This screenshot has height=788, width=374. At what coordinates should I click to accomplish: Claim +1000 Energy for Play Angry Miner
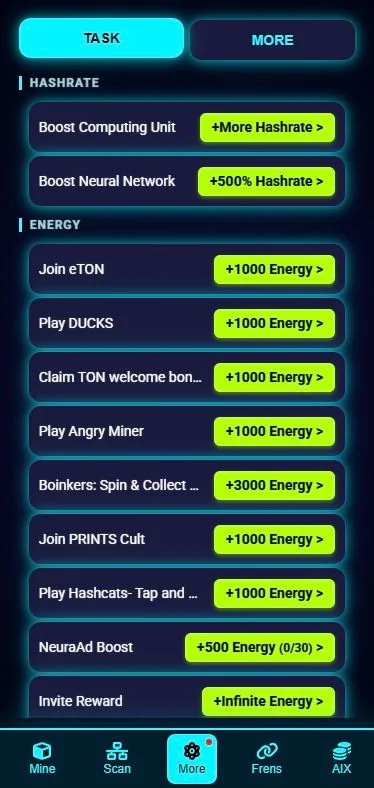tap(274, 431)
